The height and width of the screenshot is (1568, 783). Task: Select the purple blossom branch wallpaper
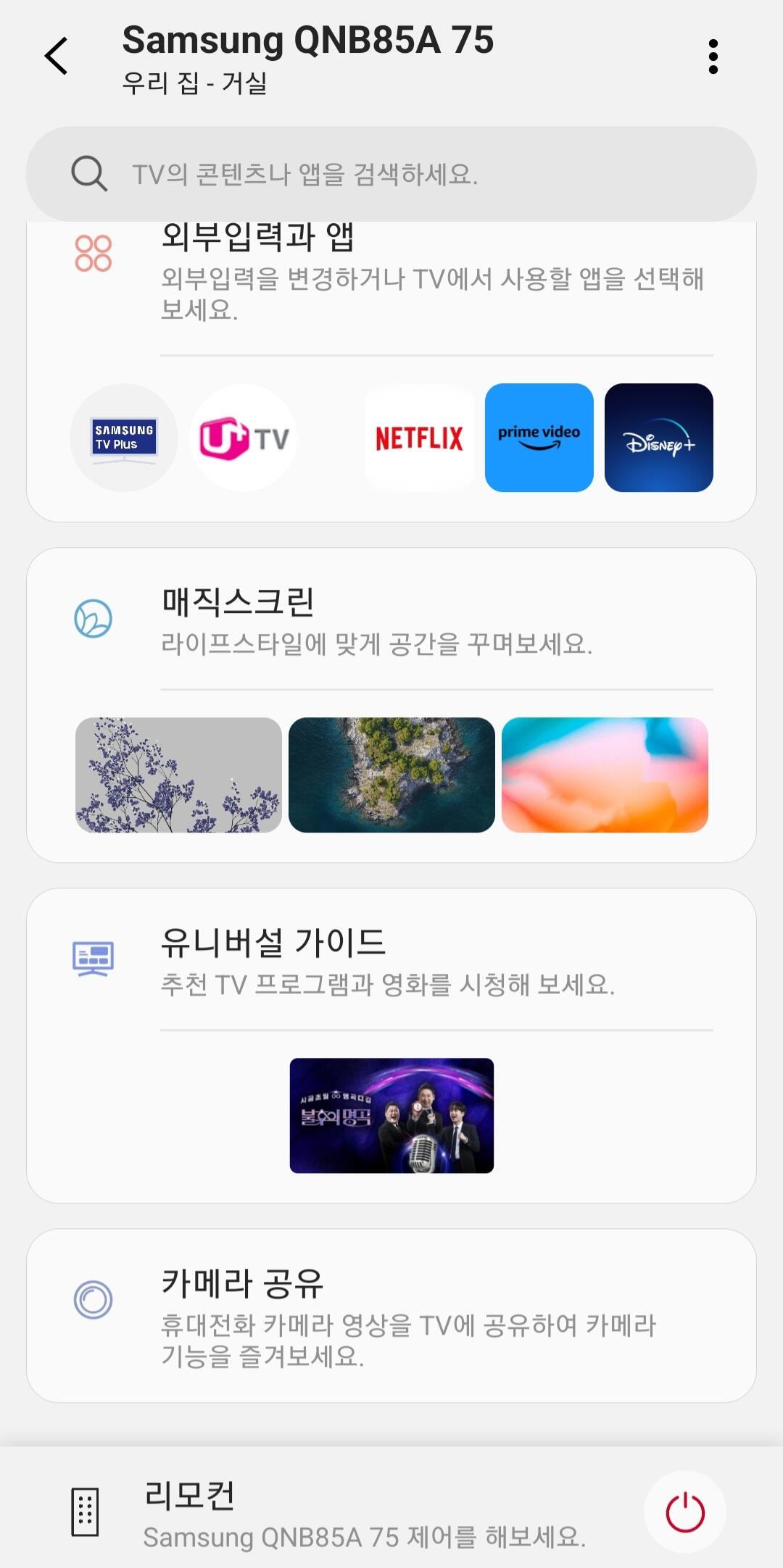click(178, 775)
